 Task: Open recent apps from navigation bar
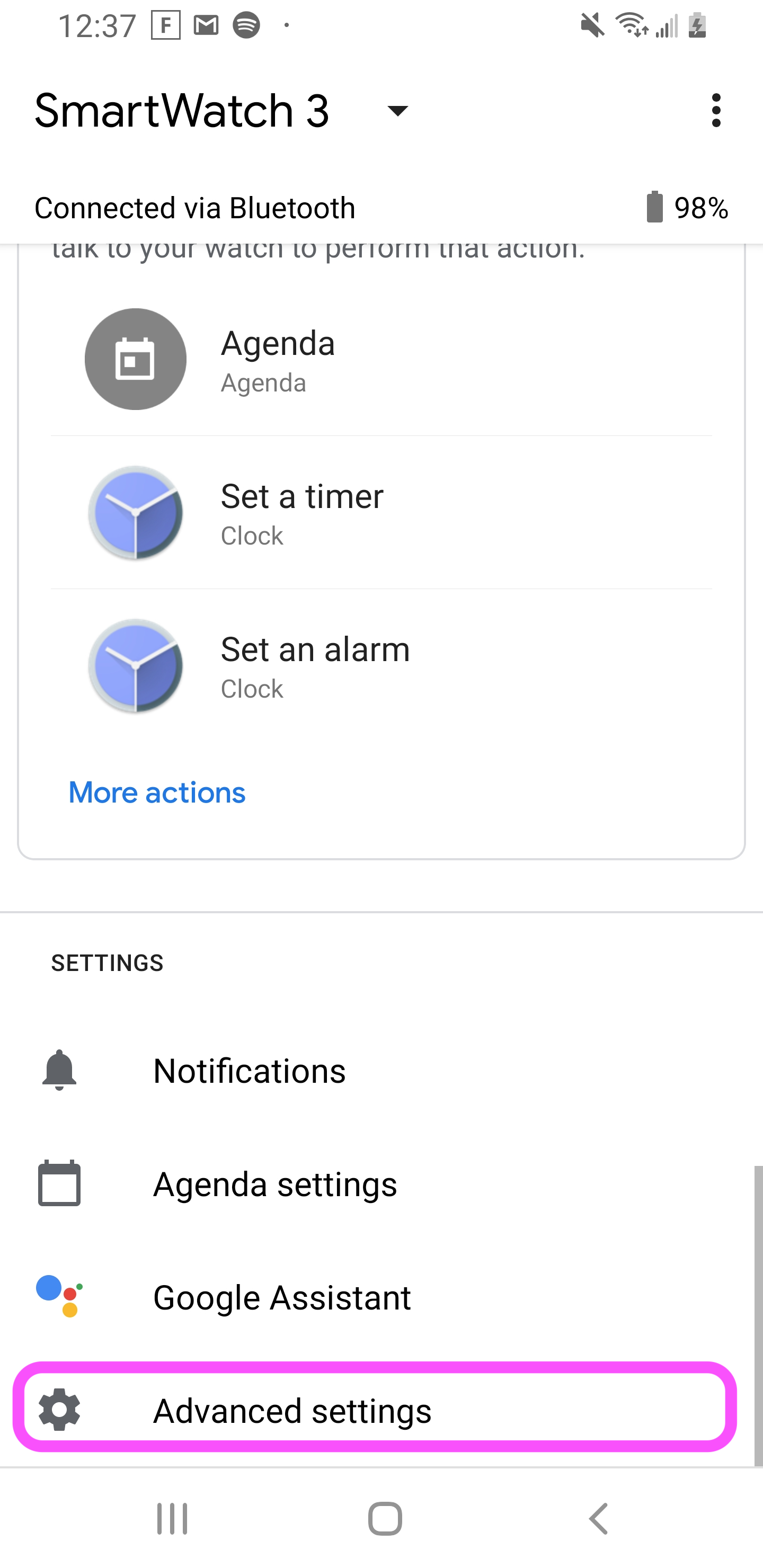coord(172,1518)
